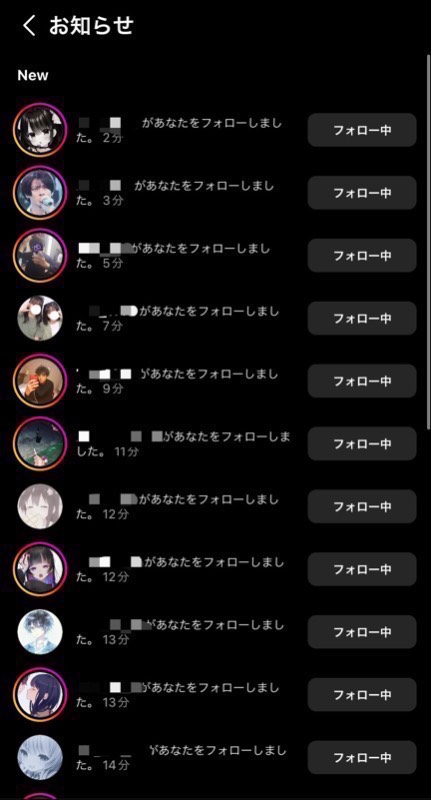Viewport: 431px width, 800px height.
Task: Open the profile picture of the 3分 follower
Action: pyautogui.click(x=40, y=193)
